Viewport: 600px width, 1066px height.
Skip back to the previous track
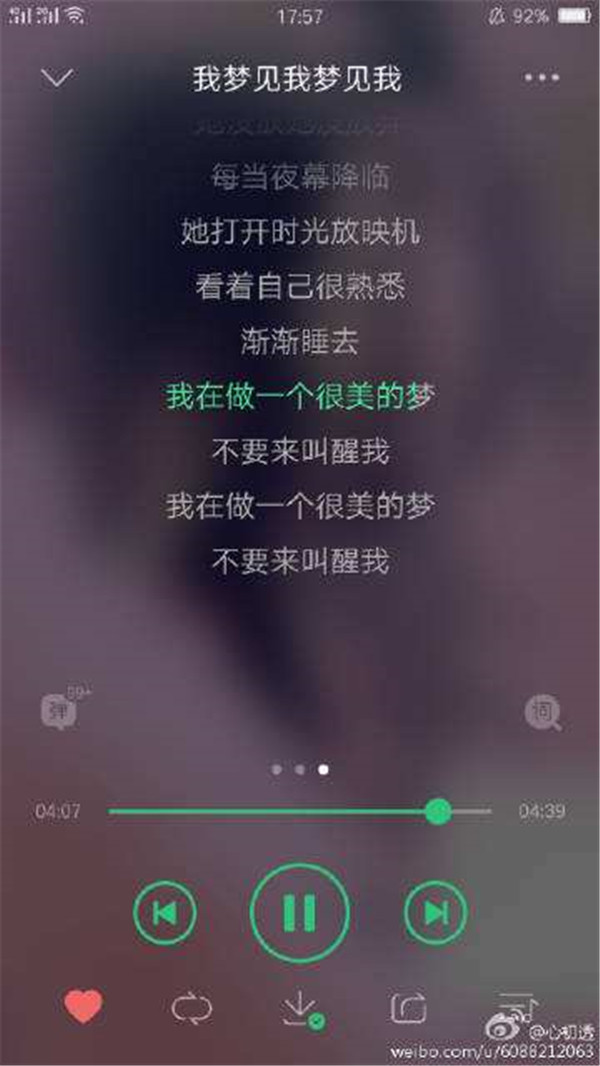[165, 911]
